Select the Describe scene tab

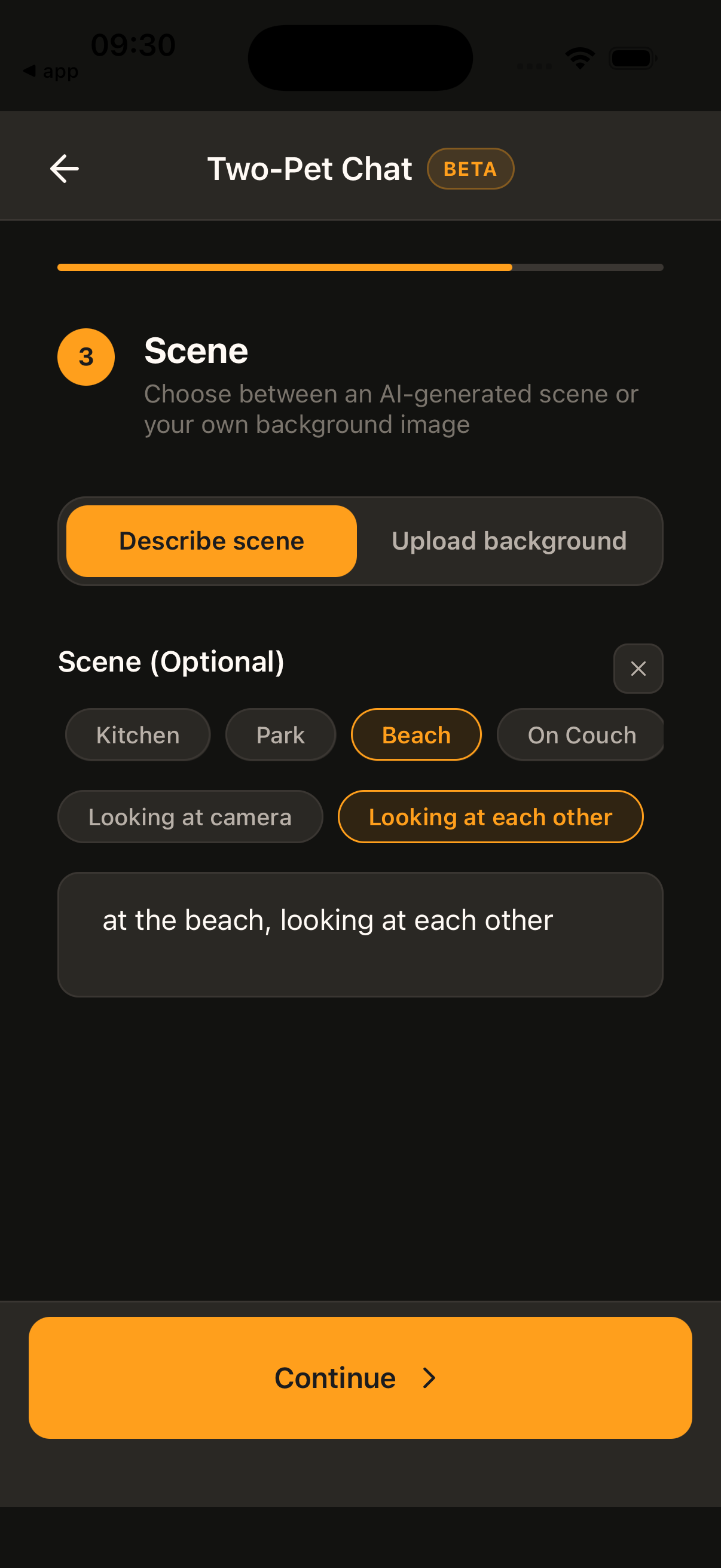[212, 540]
